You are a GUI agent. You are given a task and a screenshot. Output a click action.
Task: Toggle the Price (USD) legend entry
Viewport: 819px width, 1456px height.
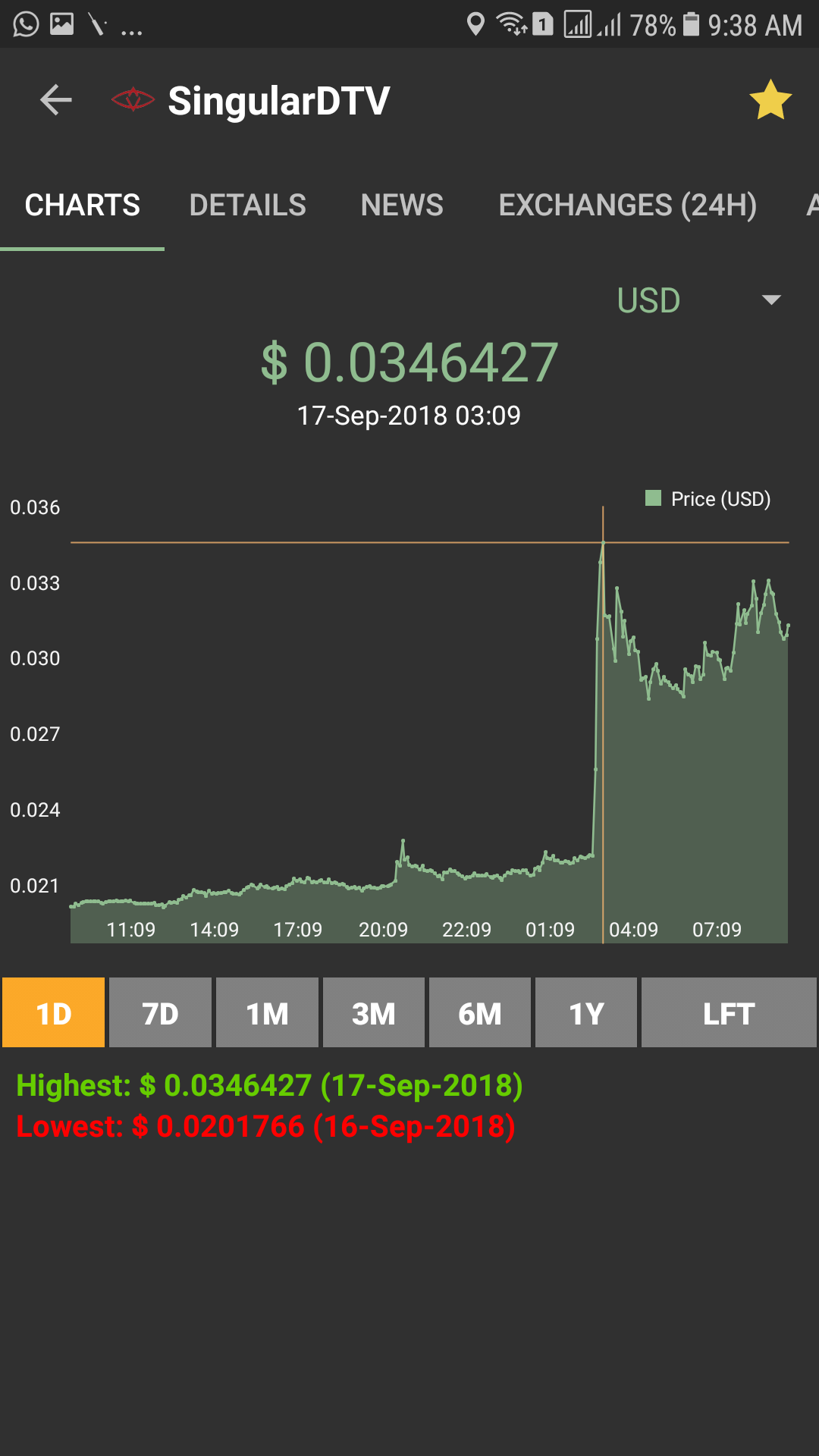pyautogui.click(x=708, y=499)
